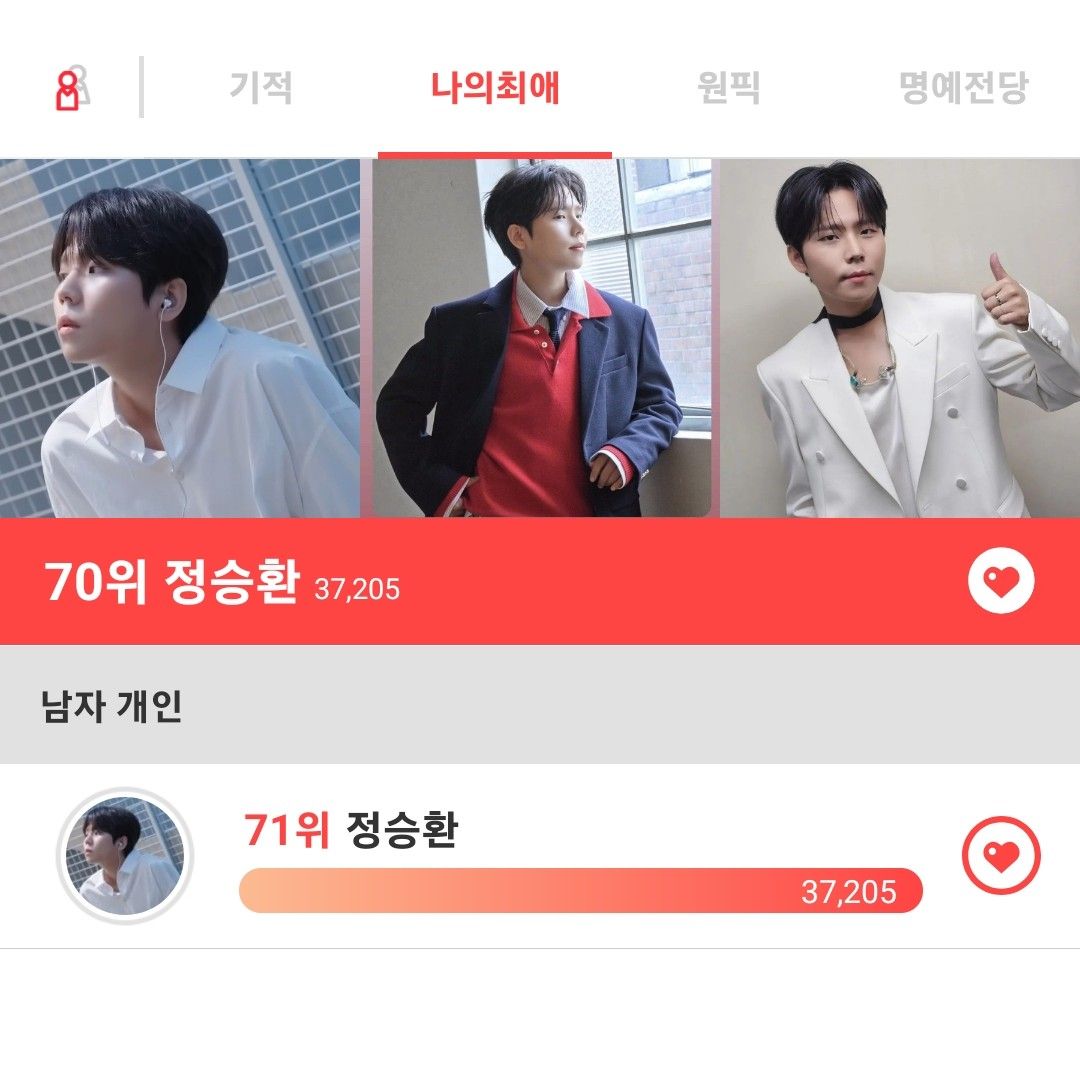Open the 정승환 photo in the red sweater
This screenshot has width=1080, height=1080.
(x=541, y=338)
